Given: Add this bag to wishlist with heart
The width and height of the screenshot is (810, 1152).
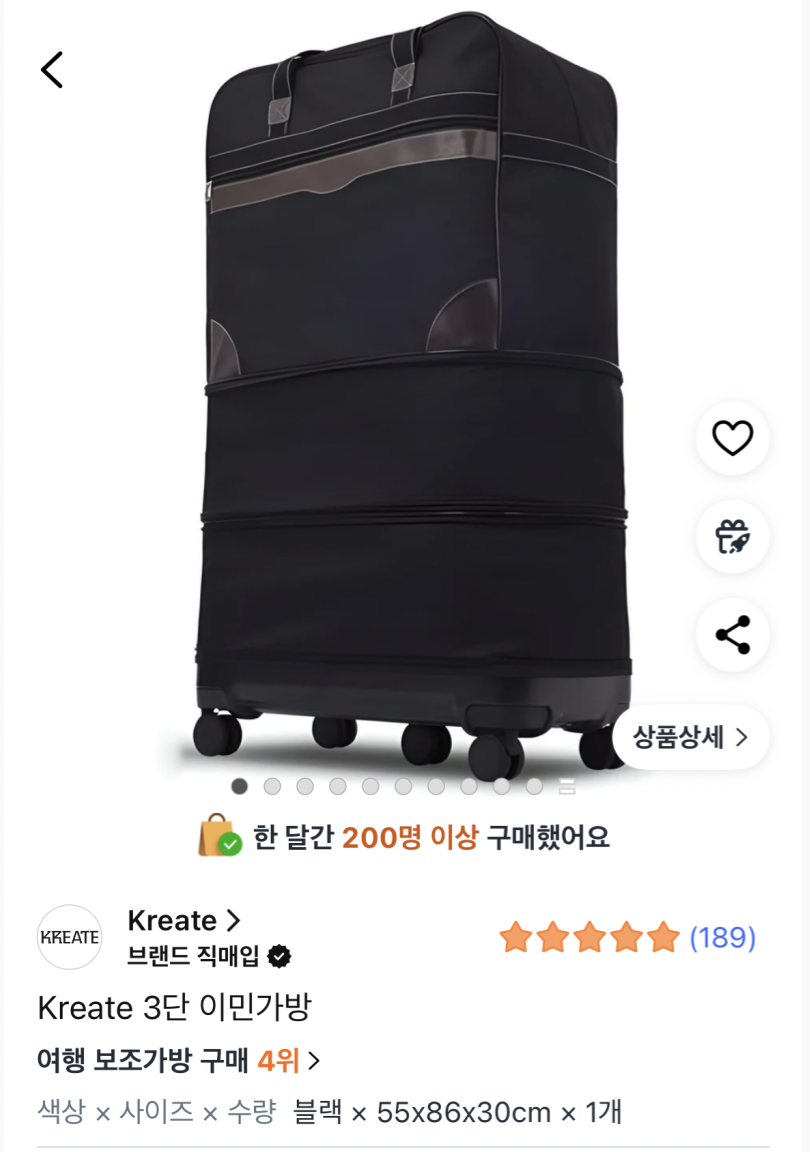Looking at the screenshot, I should tap(732, 438).
